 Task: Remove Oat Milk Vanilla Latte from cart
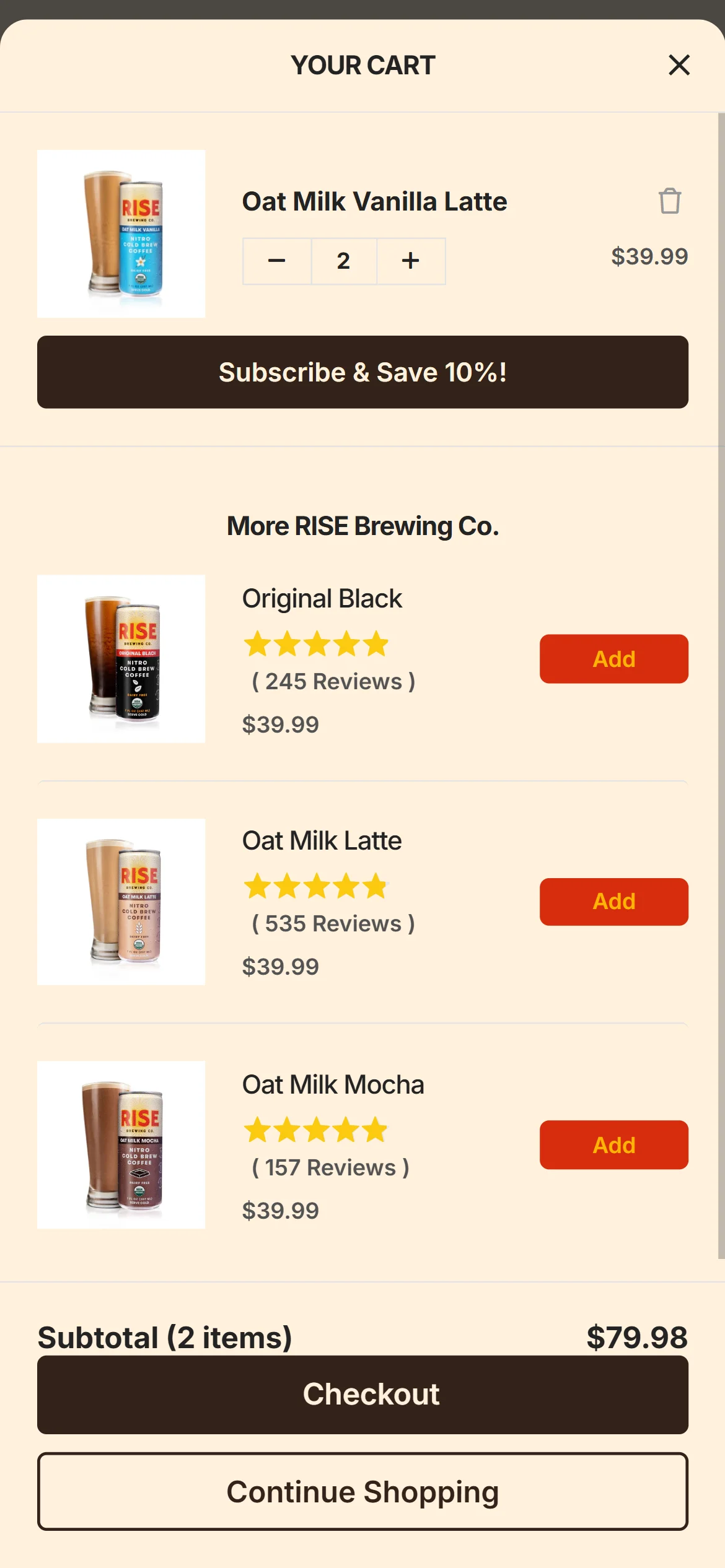point(669,201)
